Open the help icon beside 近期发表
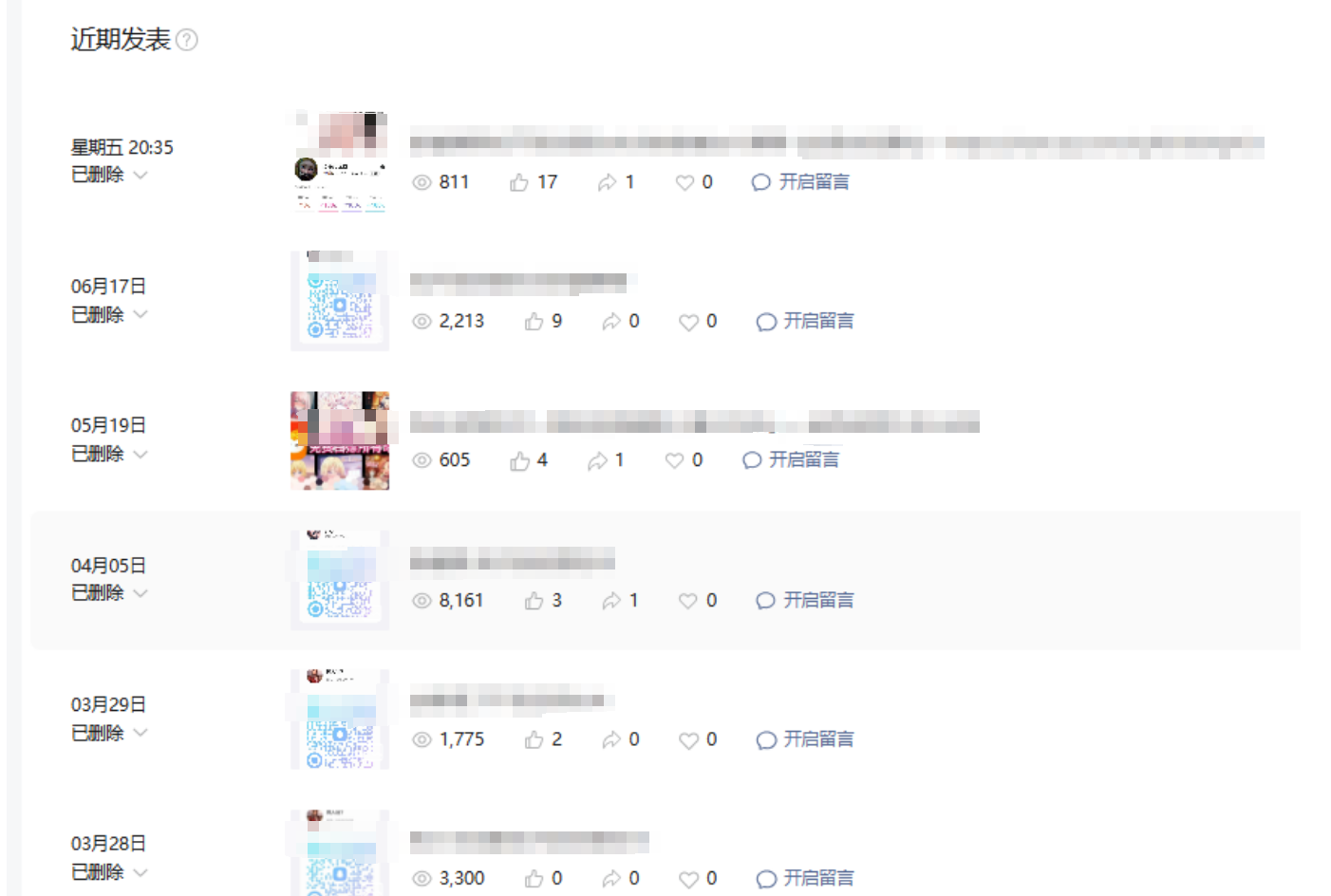The height and width of the screenshot is (896, 1331). click(x=187, y=40)
